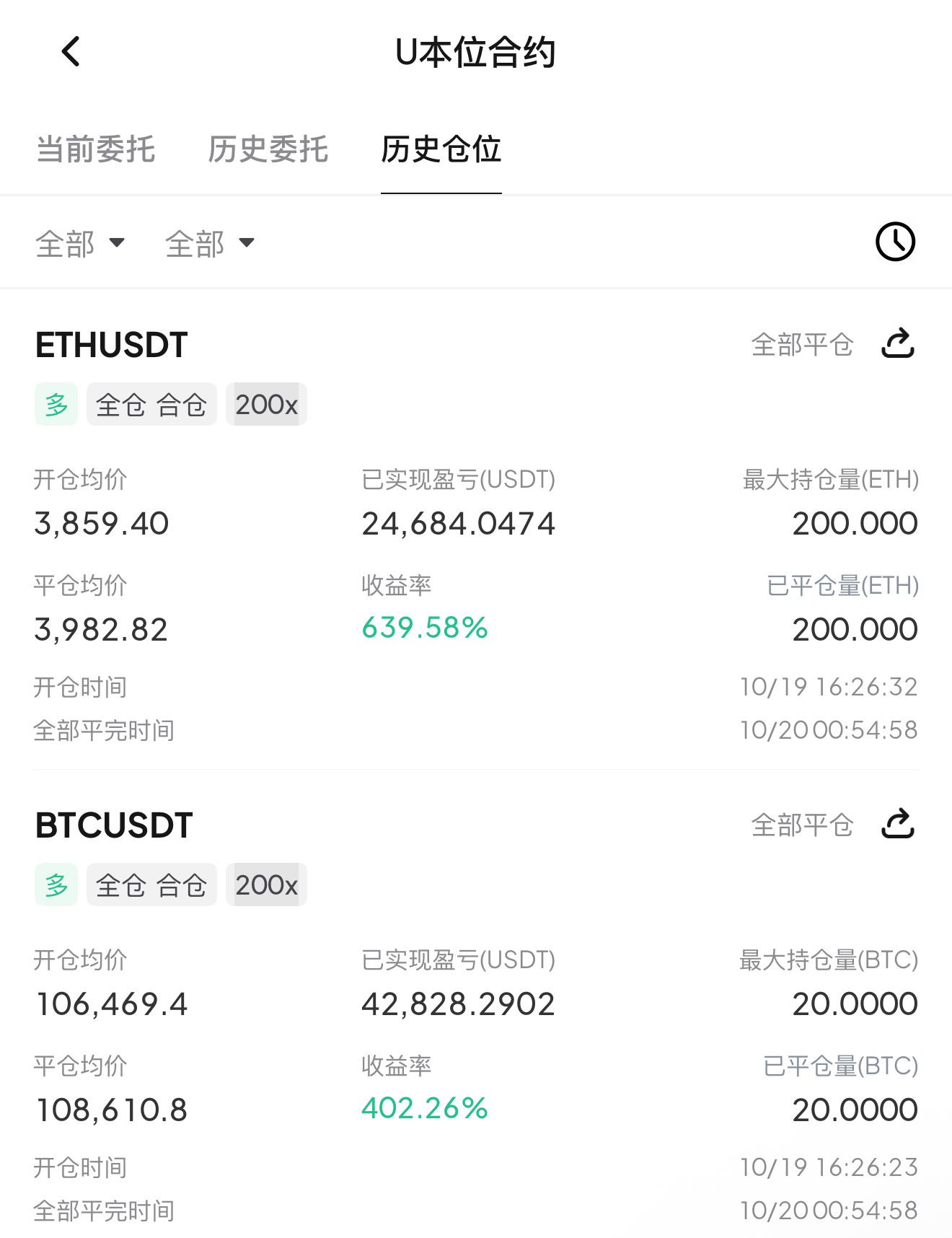Click the share icon for ETHUSDT position
Screen dimensions: 952x1238
[x=898, y=345]
